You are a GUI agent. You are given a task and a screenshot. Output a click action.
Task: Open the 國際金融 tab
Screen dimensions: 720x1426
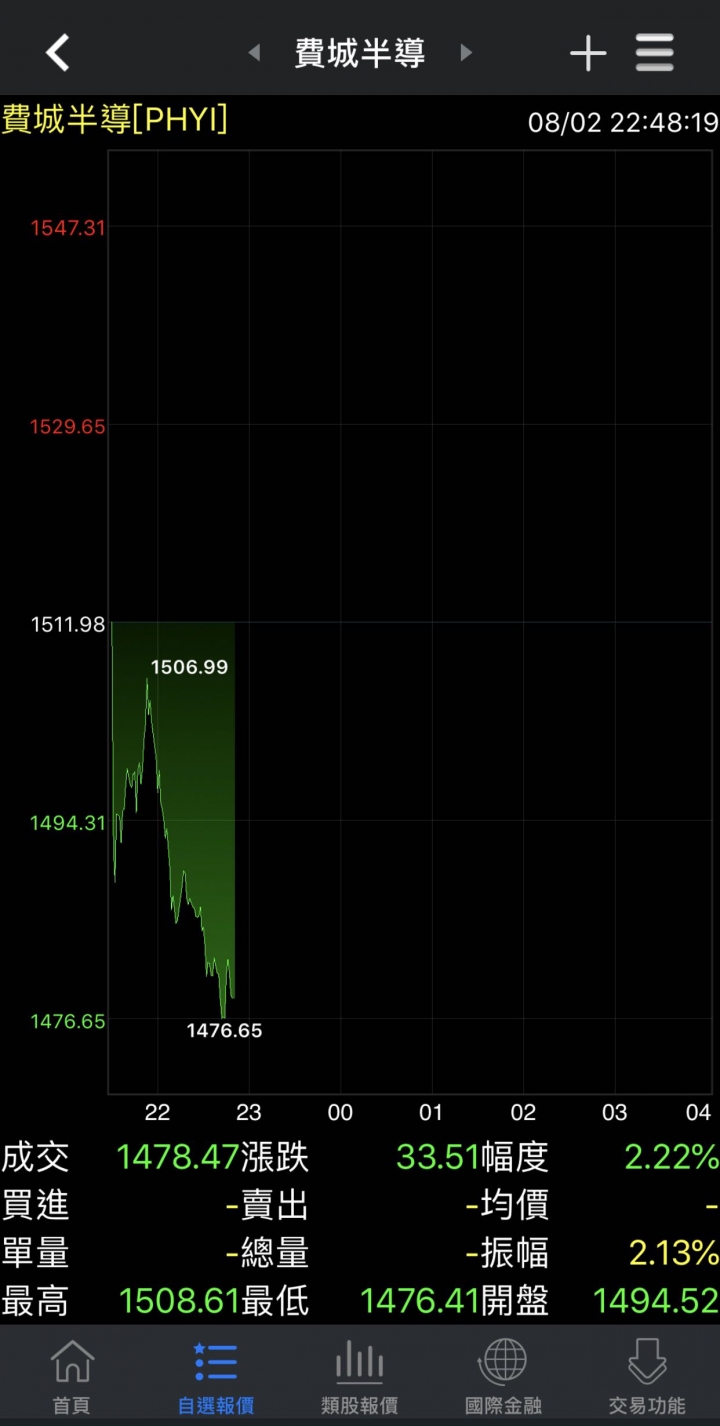[503, 1376]
